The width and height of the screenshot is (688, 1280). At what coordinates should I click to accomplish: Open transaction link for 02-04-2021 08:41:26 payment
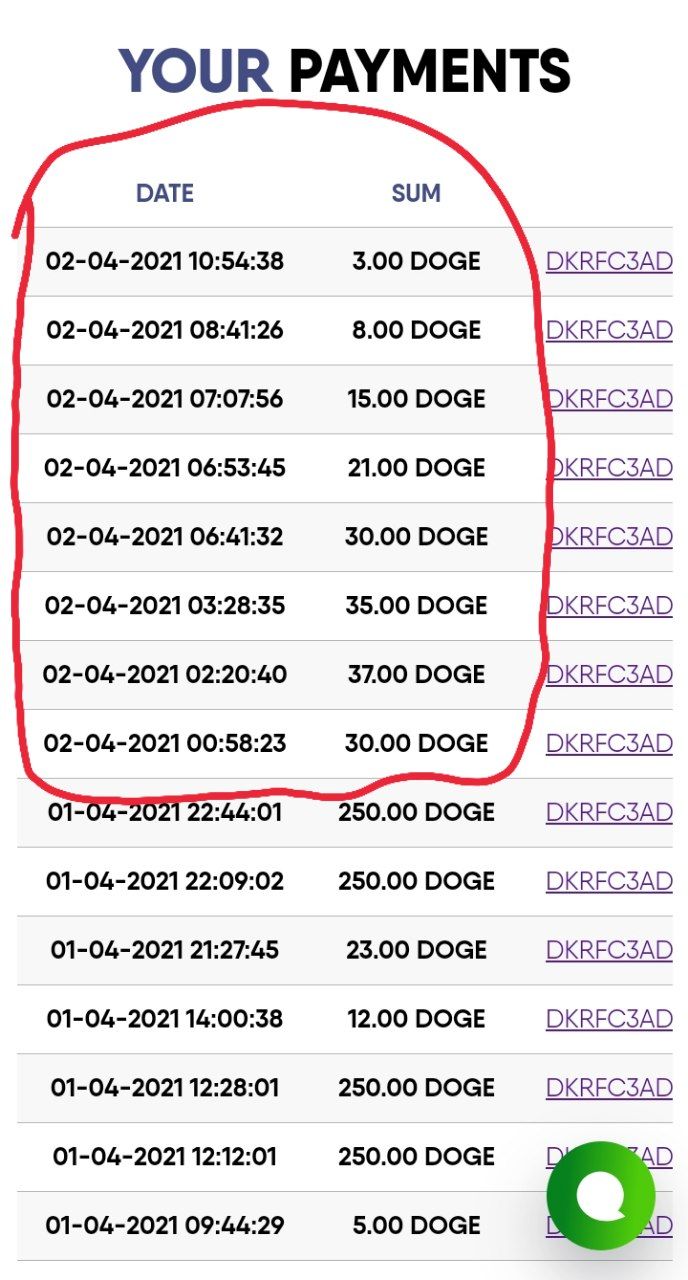click(609, 330)
